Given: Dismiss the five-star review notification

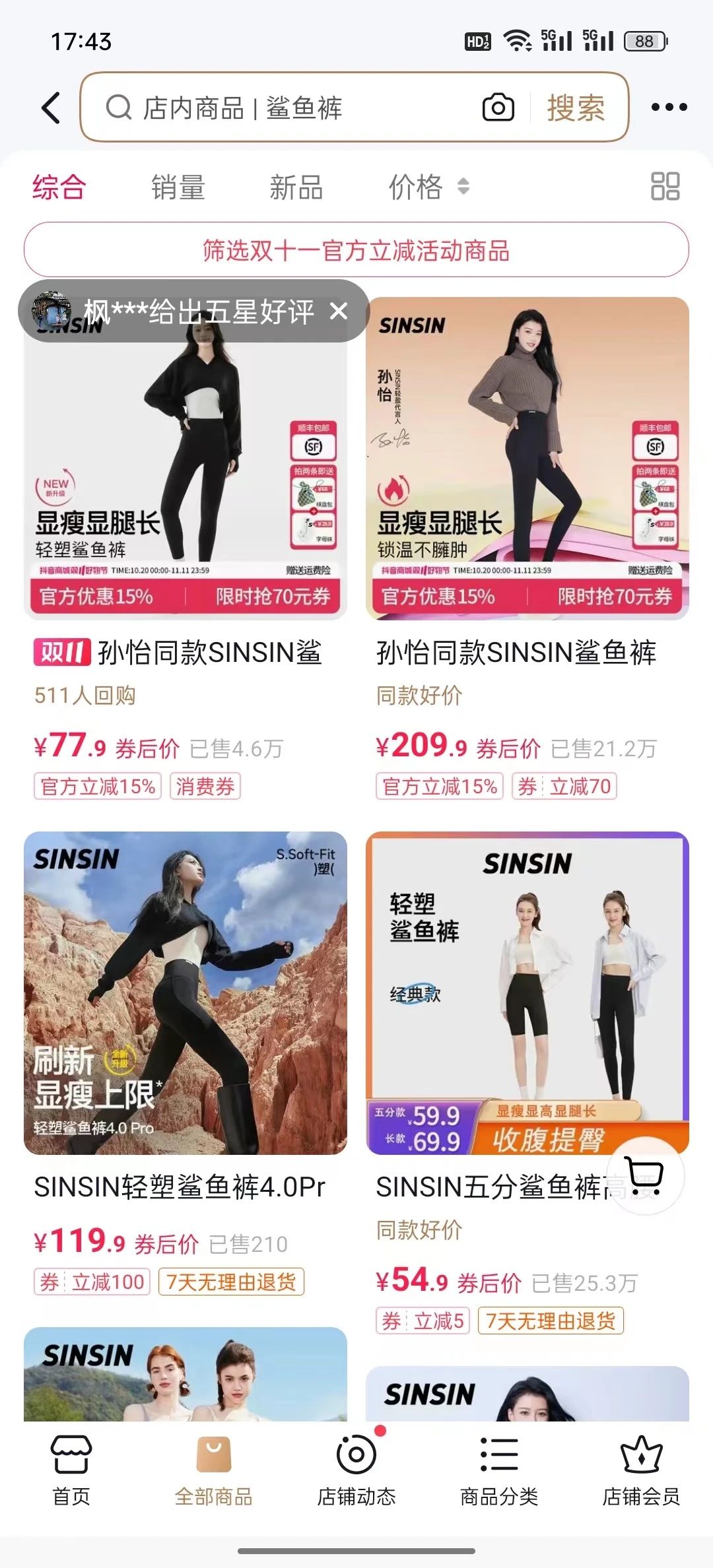Looking at the screenshot, I should click(339, 311).
